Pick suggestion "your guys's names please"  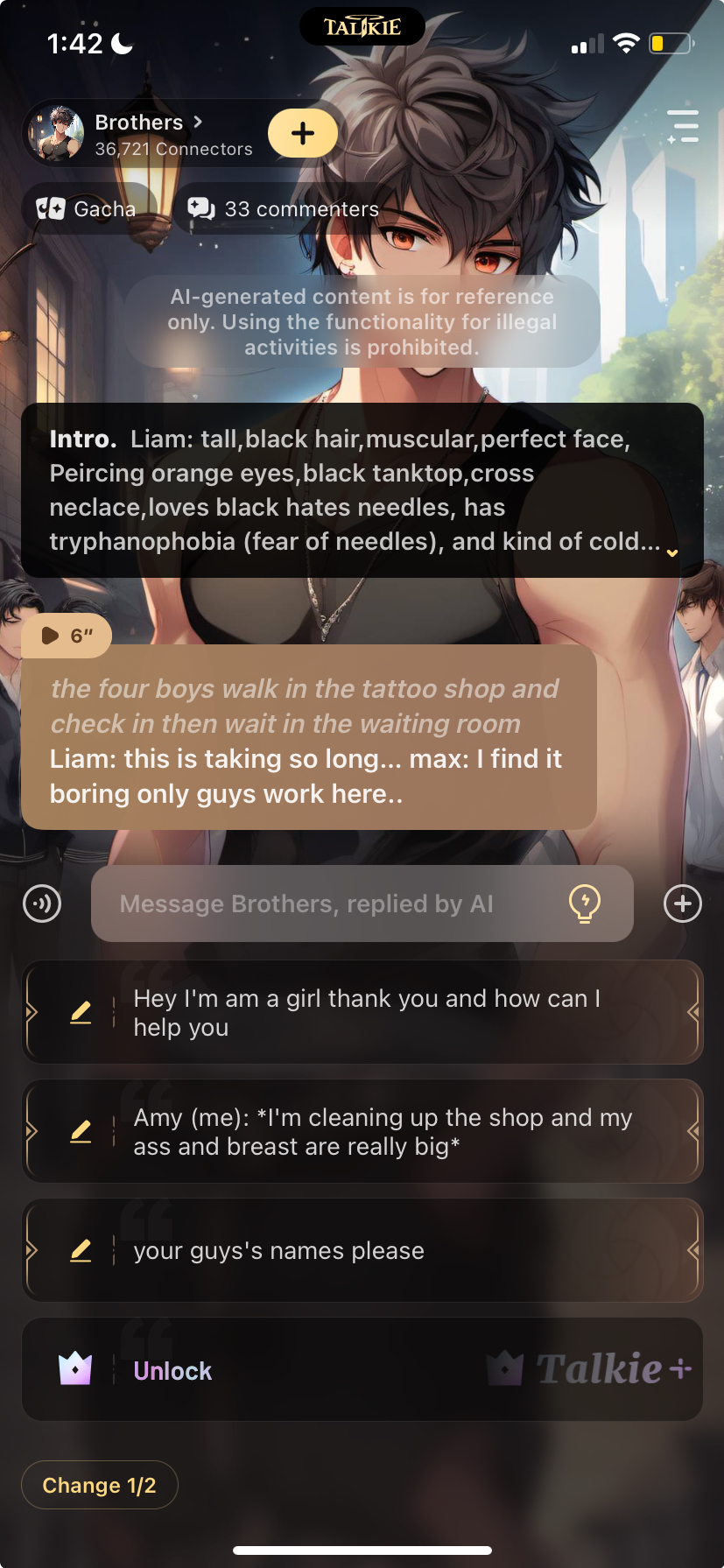coord(385,1251)
